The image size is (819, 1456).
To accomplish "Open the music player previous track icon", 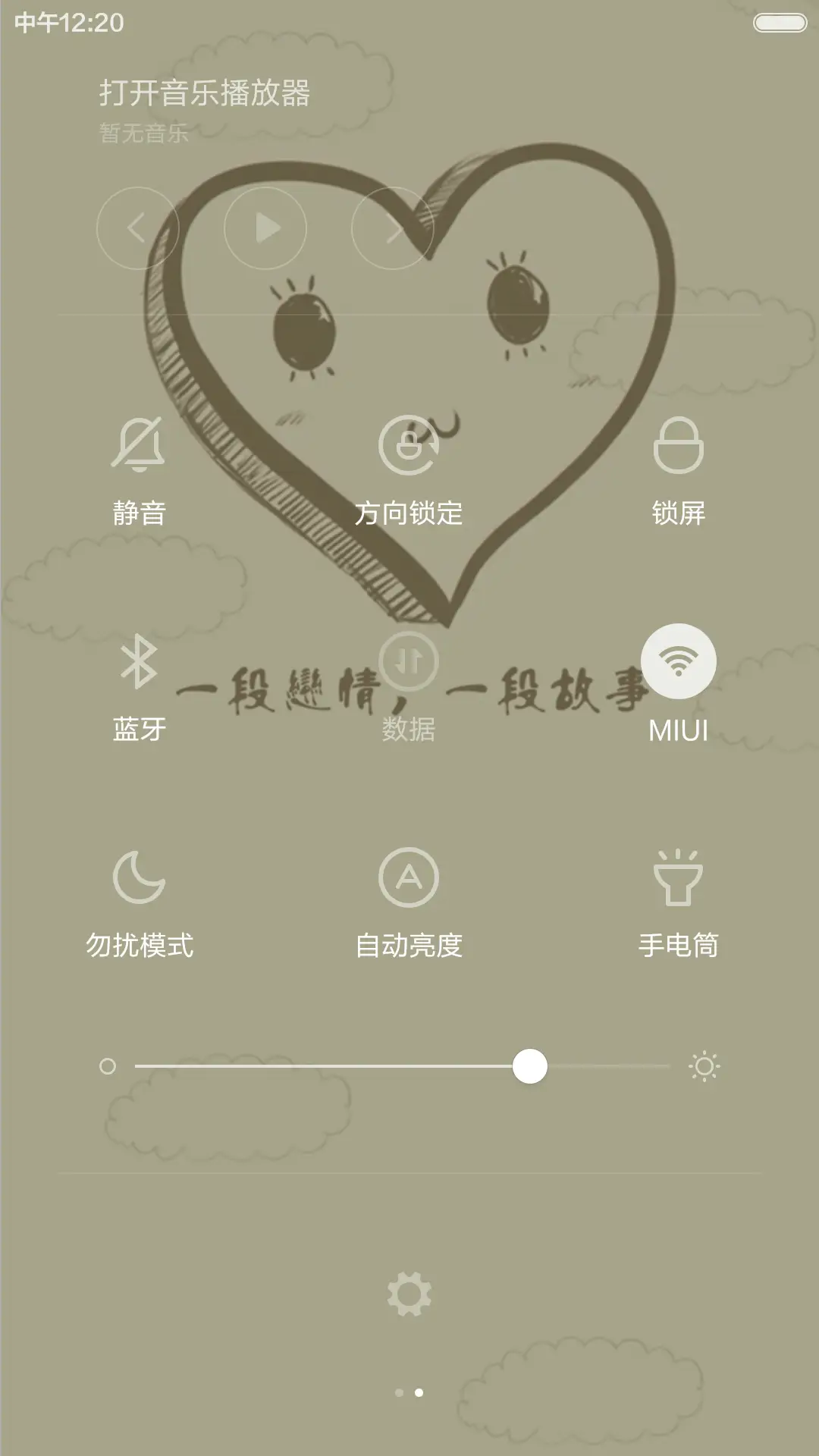I will 138,227.
